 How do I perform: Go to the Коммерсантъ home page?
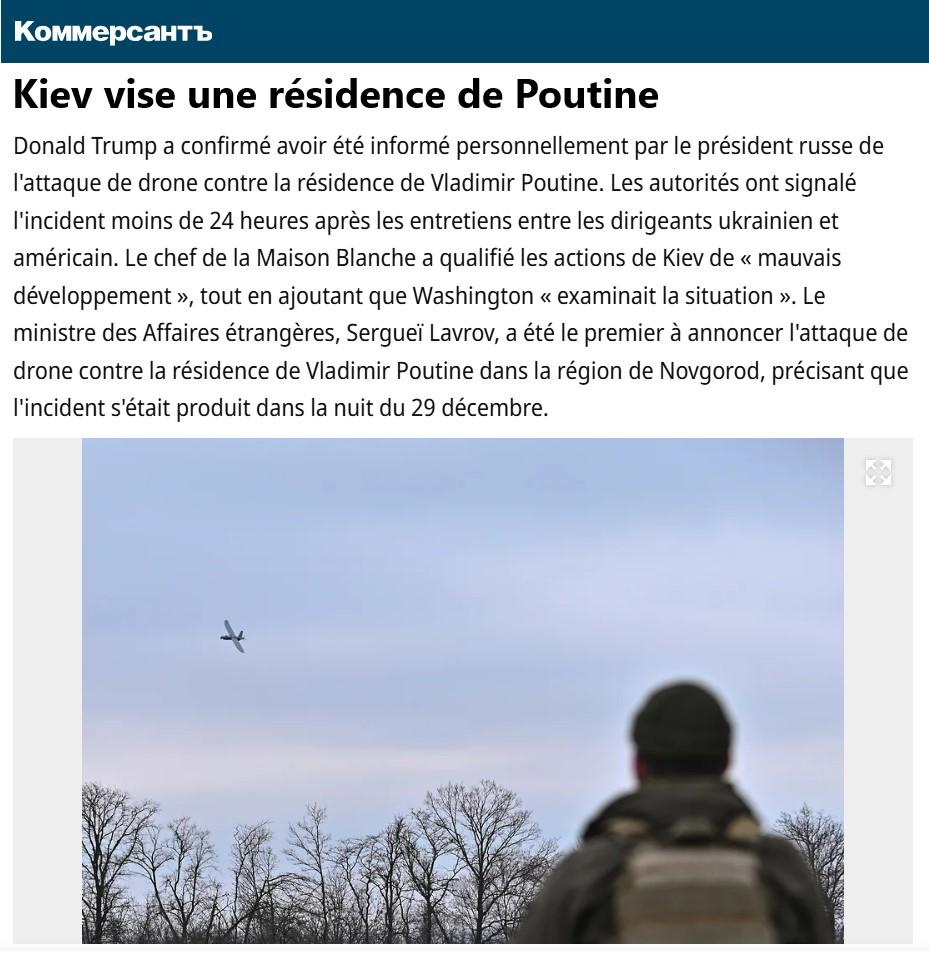(113, 31)
